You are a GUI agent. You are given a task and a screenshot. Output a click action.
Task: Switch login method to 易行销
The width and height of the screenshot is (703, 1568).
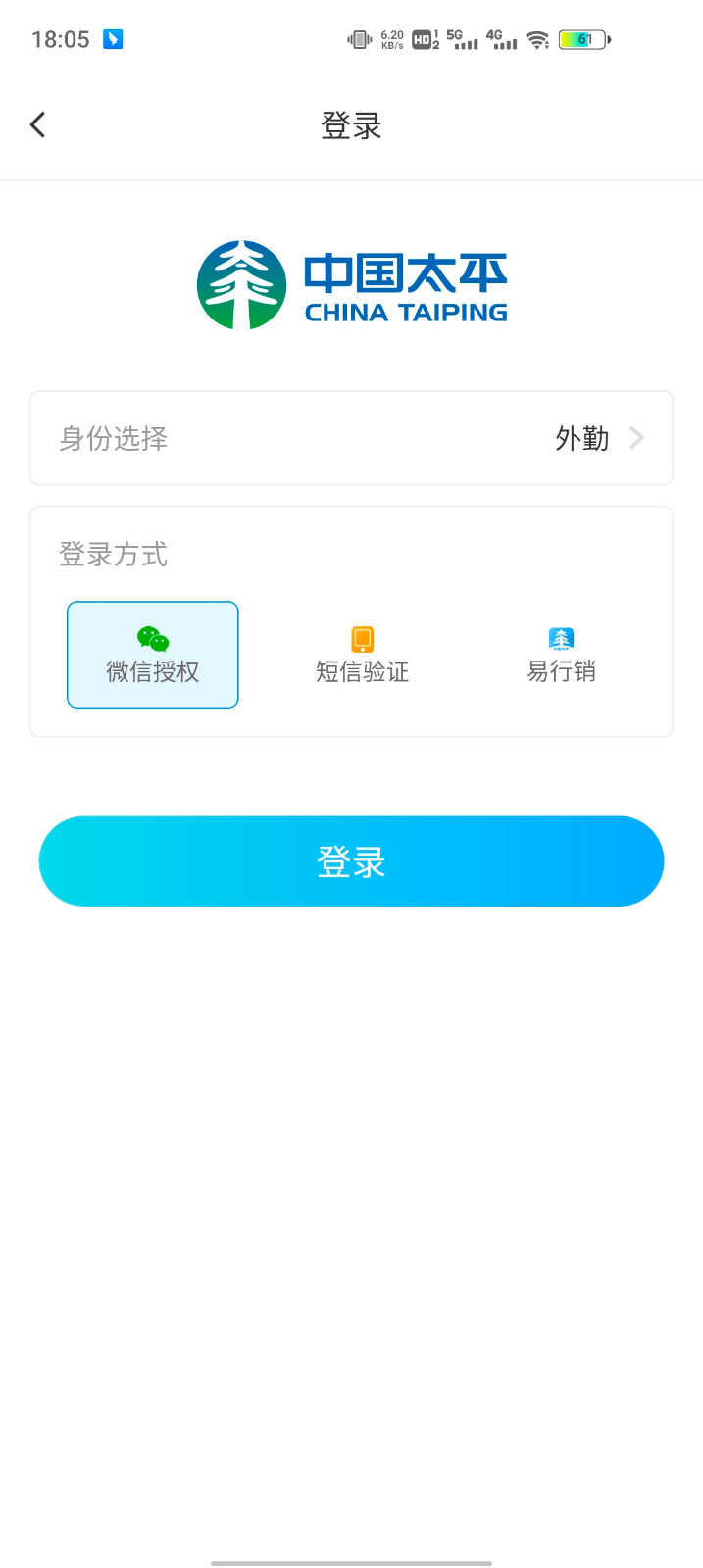pos(561,655)
